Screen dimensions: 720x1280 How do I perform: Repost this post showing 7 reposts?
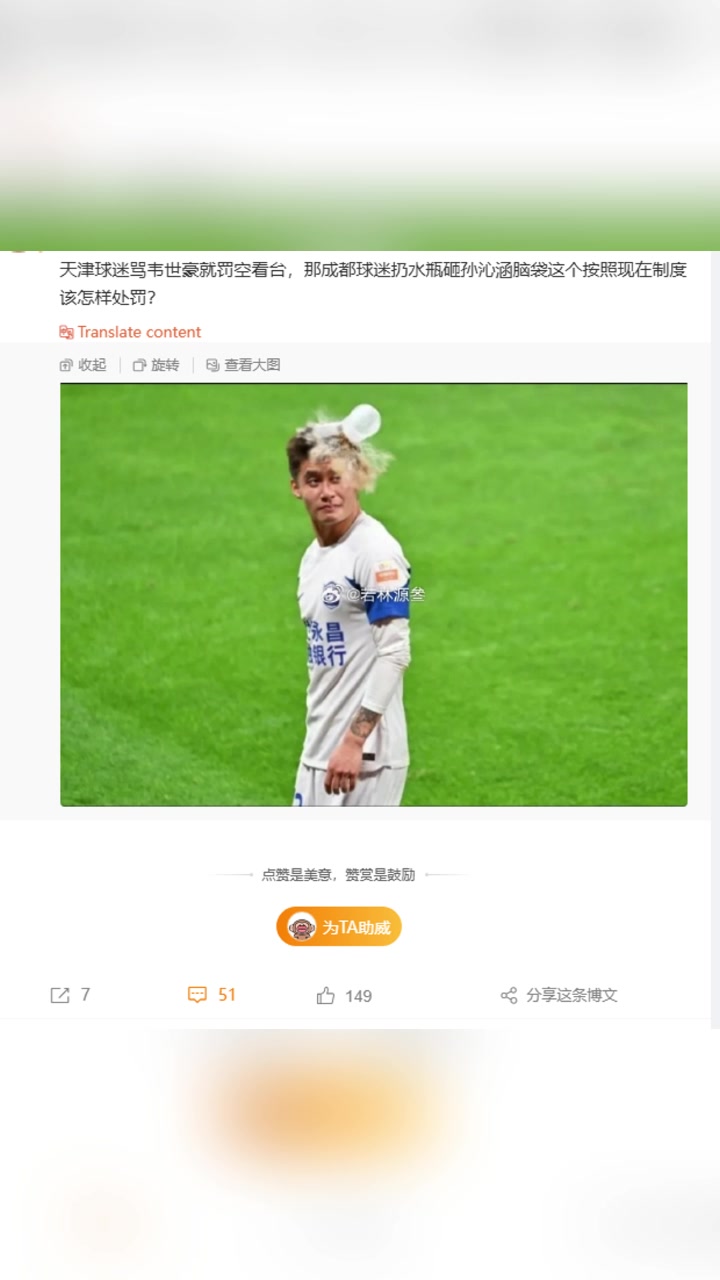click(70, 995)
